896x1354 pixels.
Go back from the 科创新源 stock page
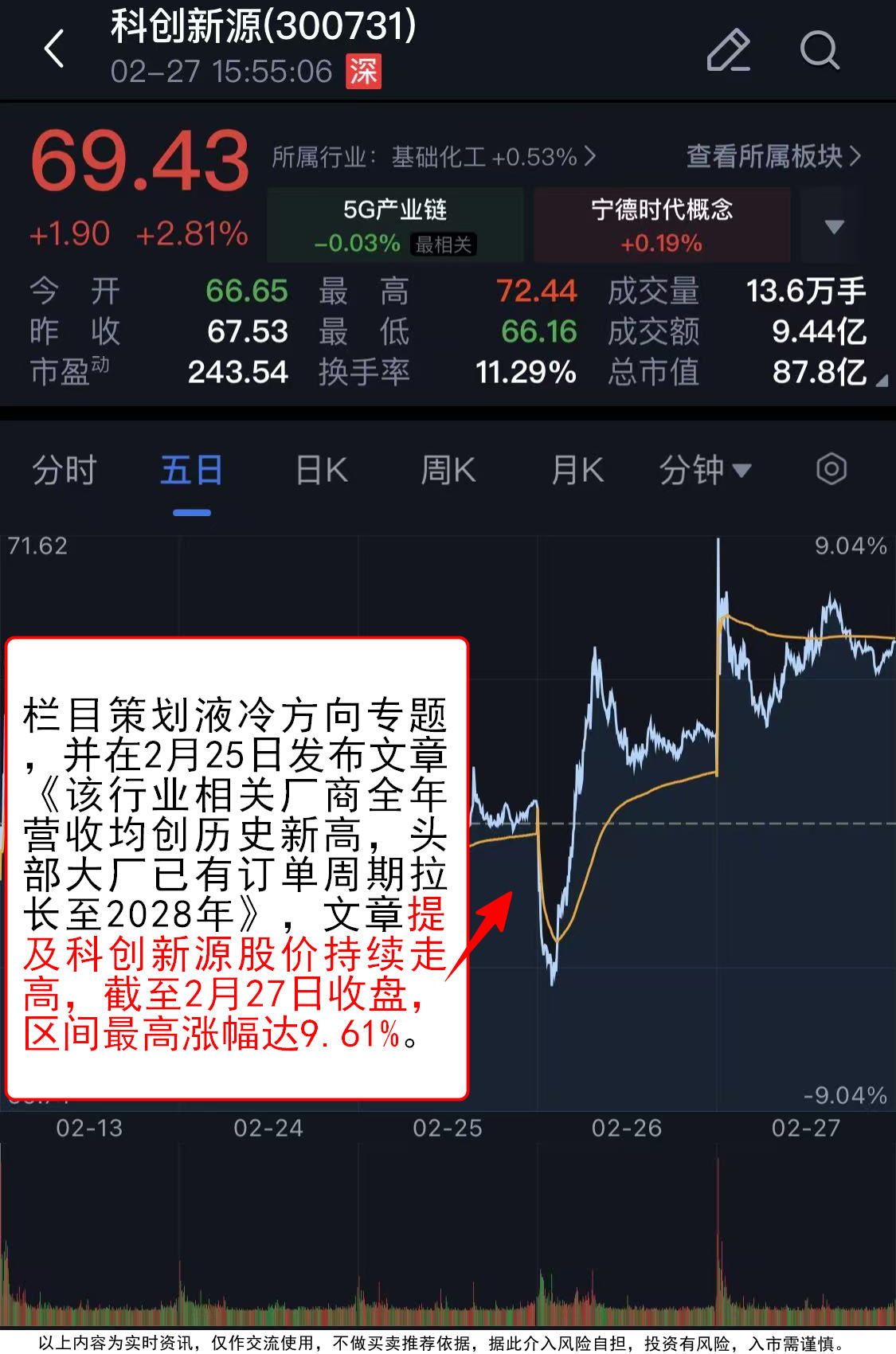tap(54, 49)
